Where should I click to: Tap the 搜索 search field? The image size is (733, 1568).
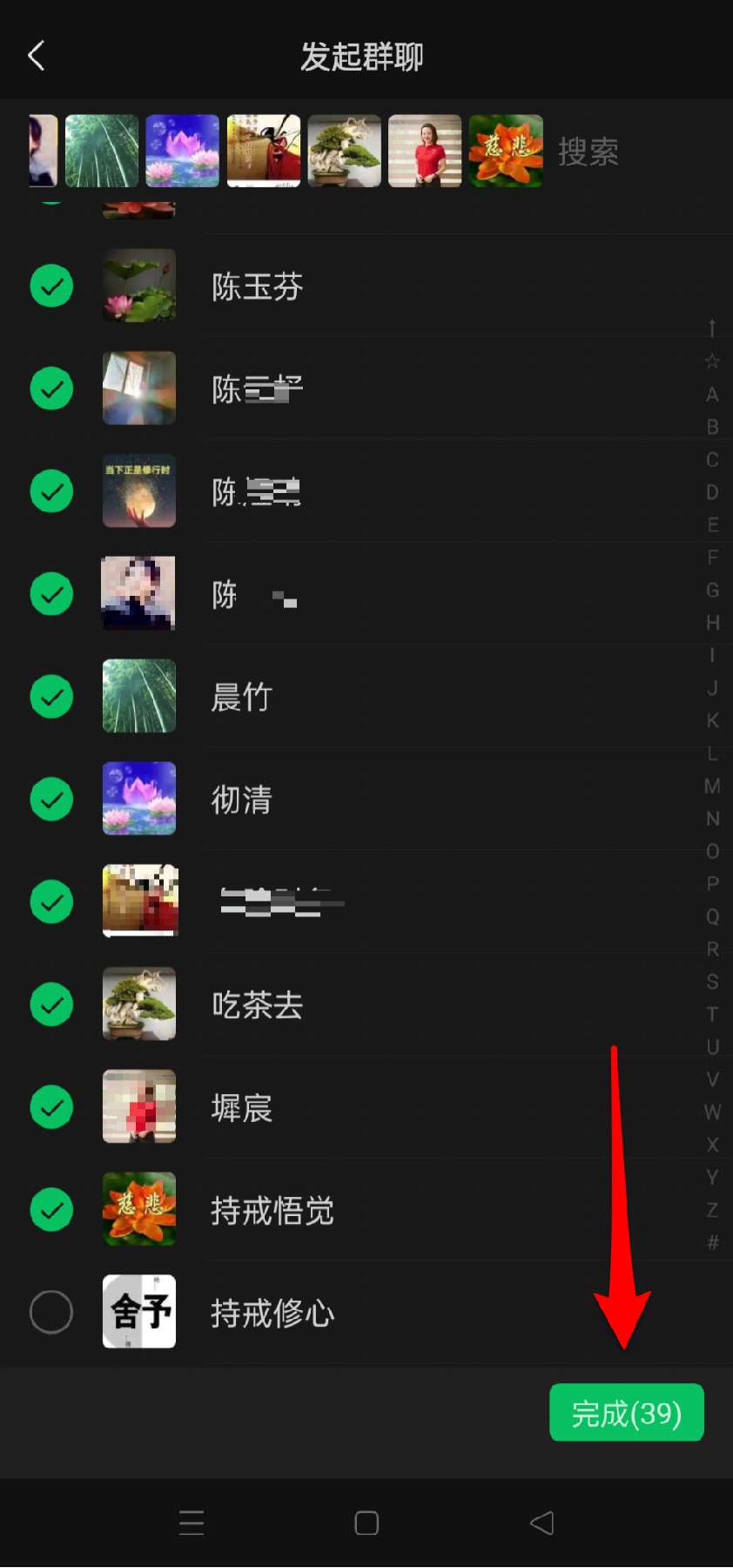(x=588, y=152)
